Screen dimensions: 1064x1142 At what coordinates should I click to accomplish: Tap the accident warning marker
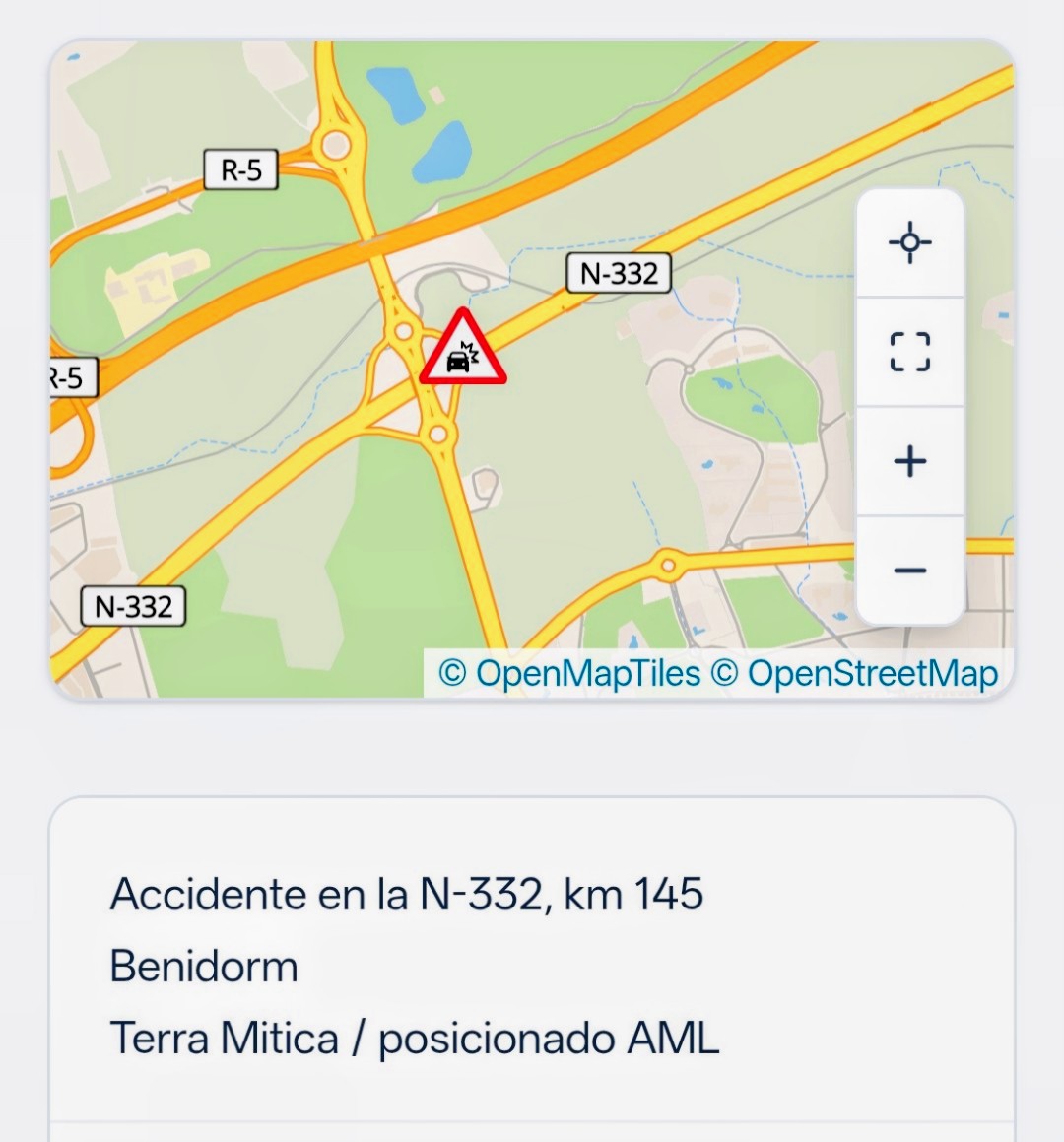pos(462,349)
